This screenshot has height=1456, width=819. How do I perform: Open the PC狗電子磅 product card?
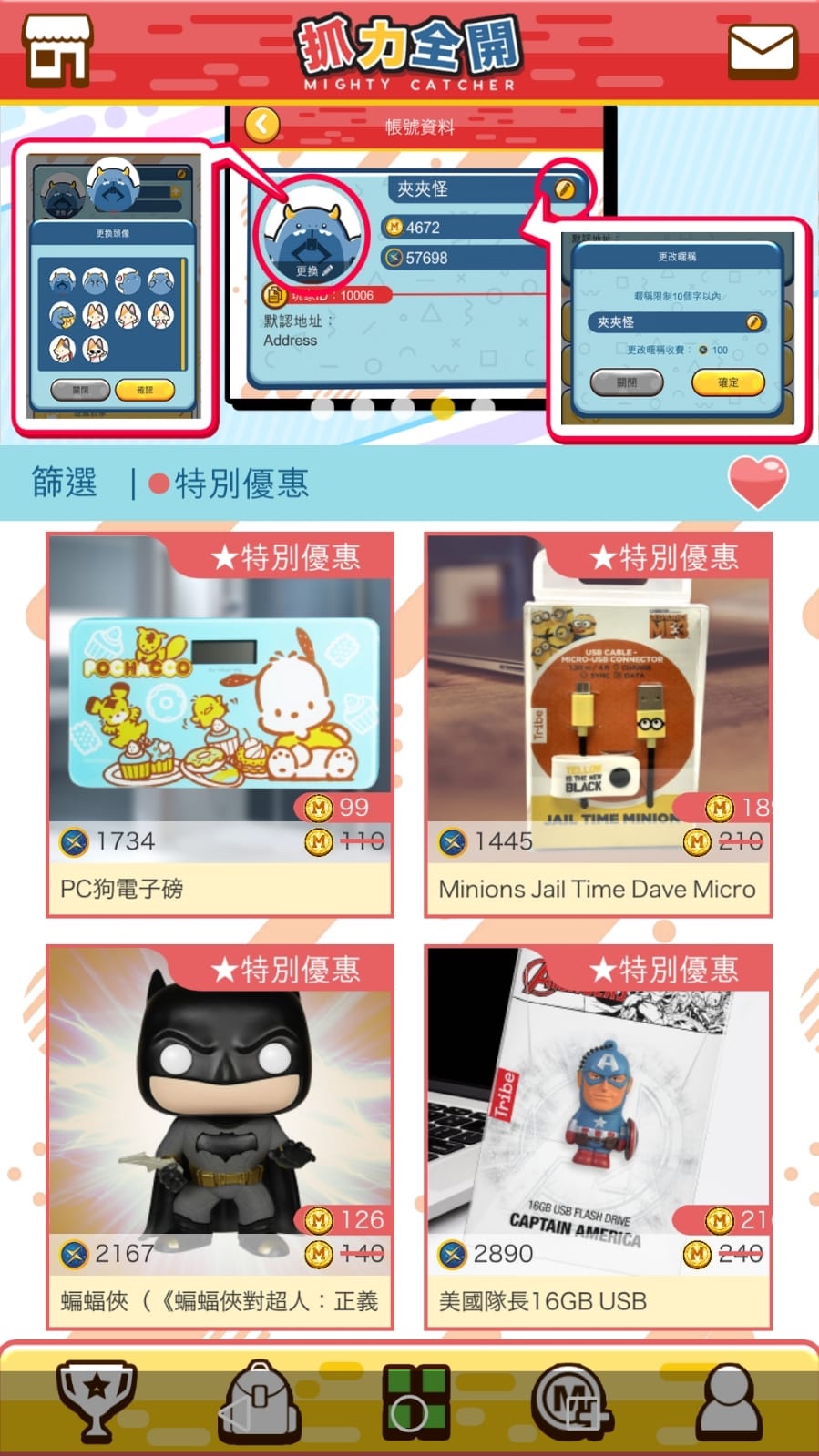click(x=220, y=725)
